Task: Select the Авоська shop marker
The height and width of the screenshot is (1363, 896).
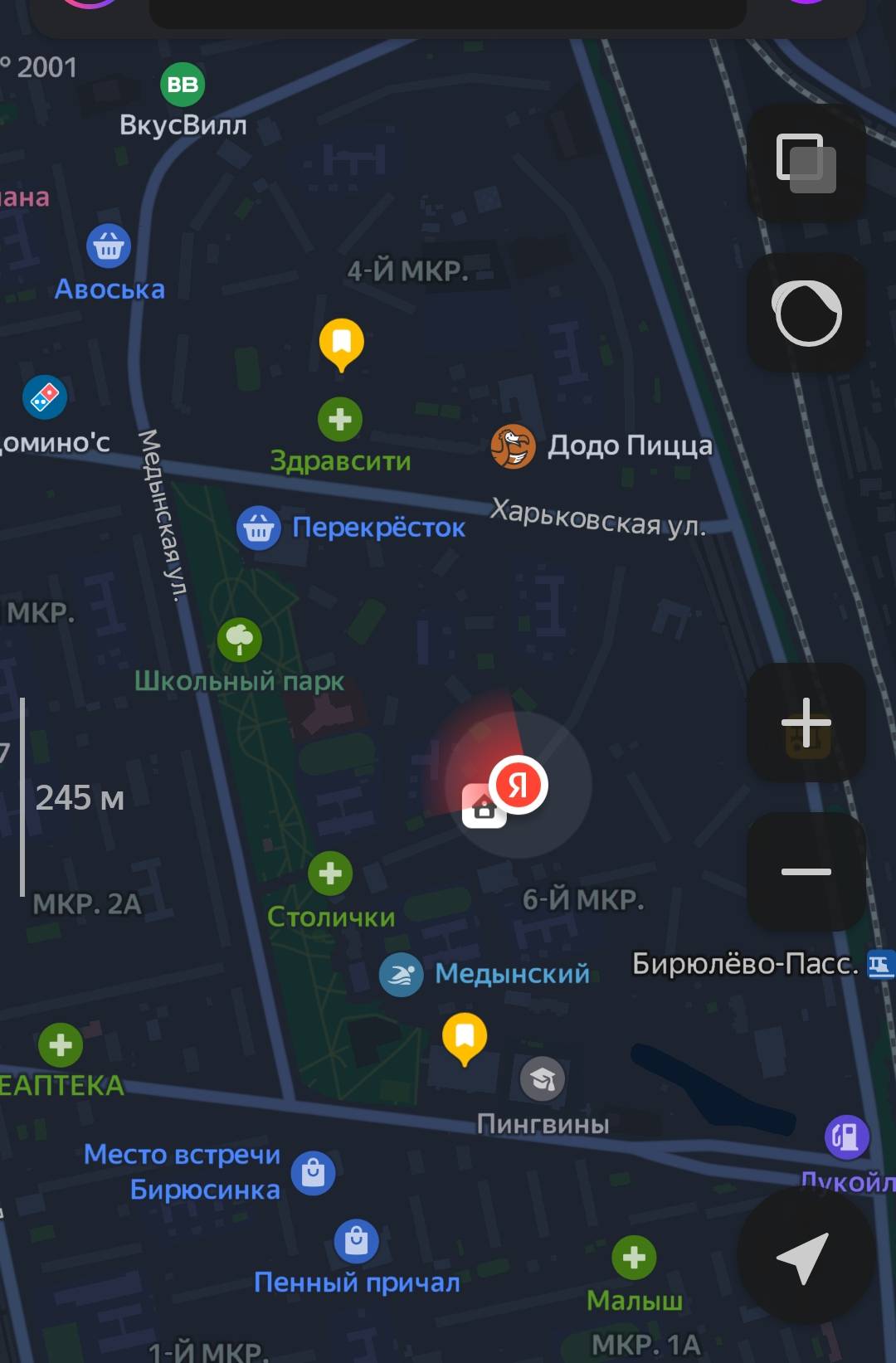Action: [109, 246]
